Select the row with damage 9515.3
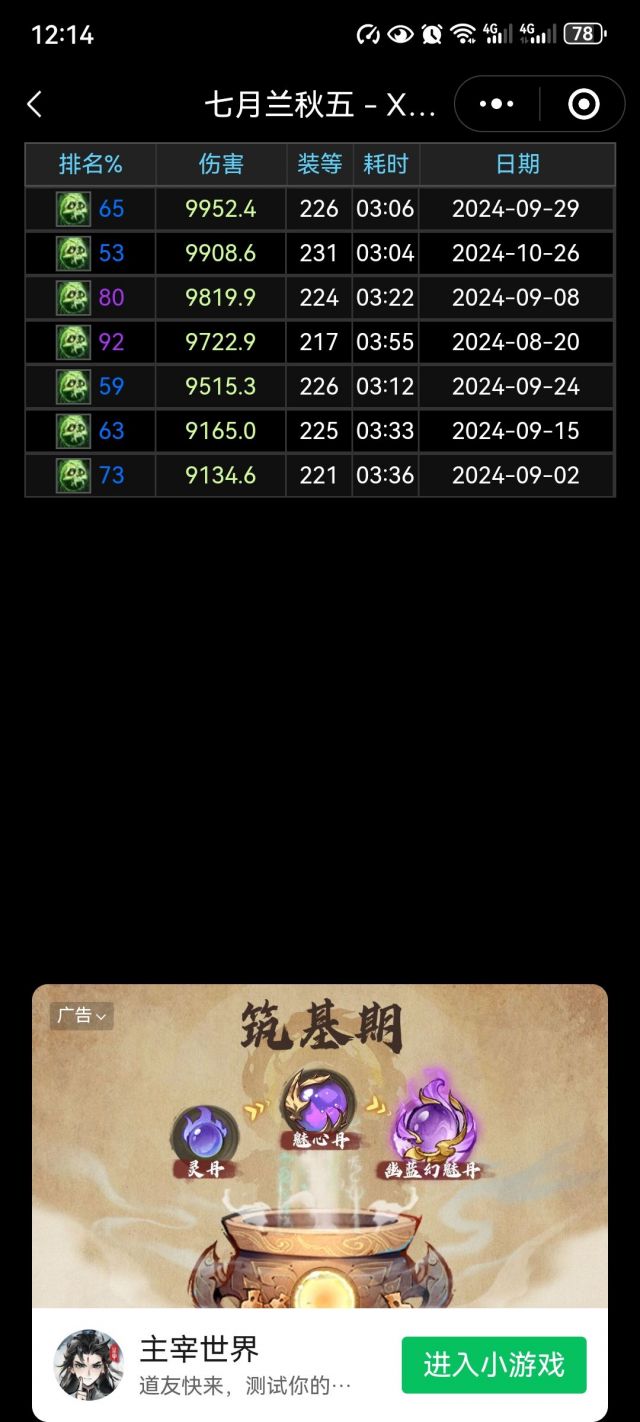This screenshot has width=640, height=1422. pyautogui.click(x=220, y=386)
